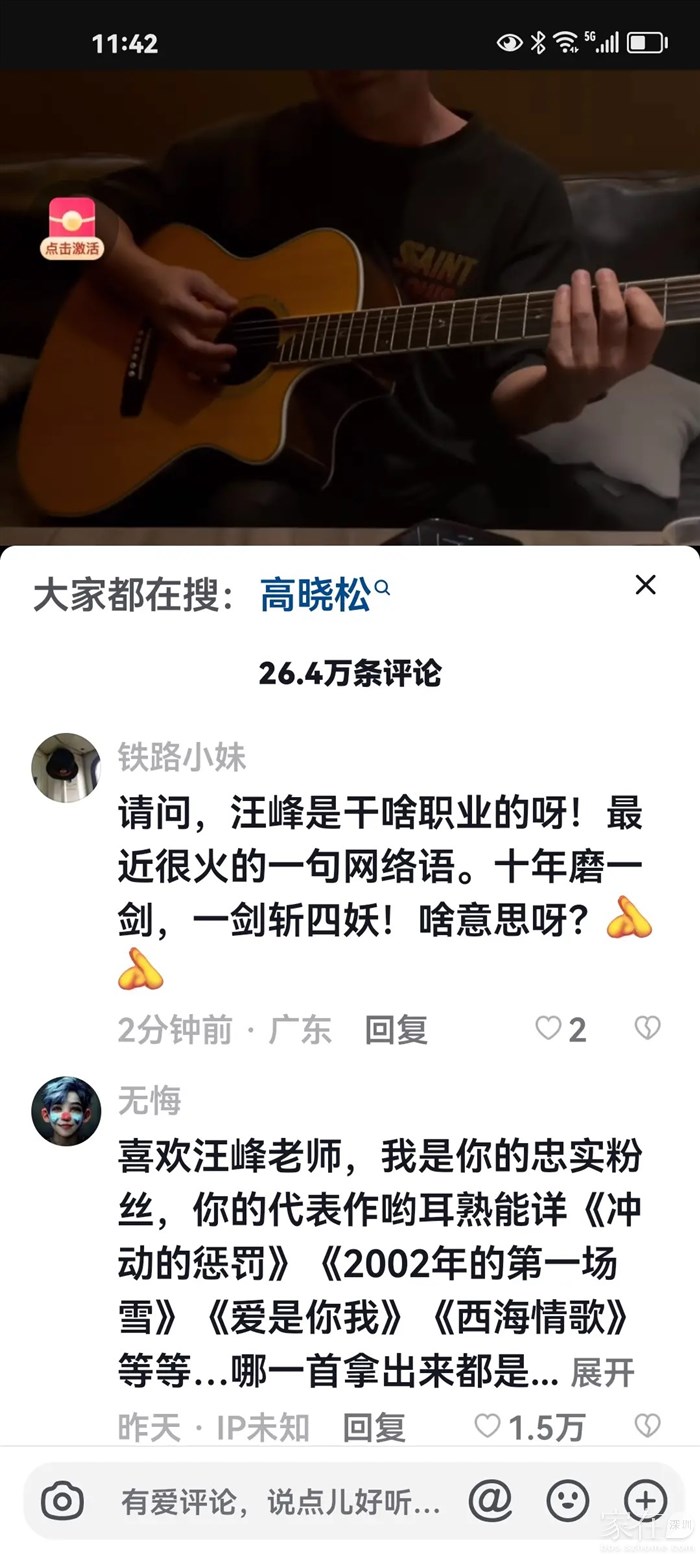The image size is (700, 1555).
Task: Tap the plus icon for more options
Action: coord(645,1500)
